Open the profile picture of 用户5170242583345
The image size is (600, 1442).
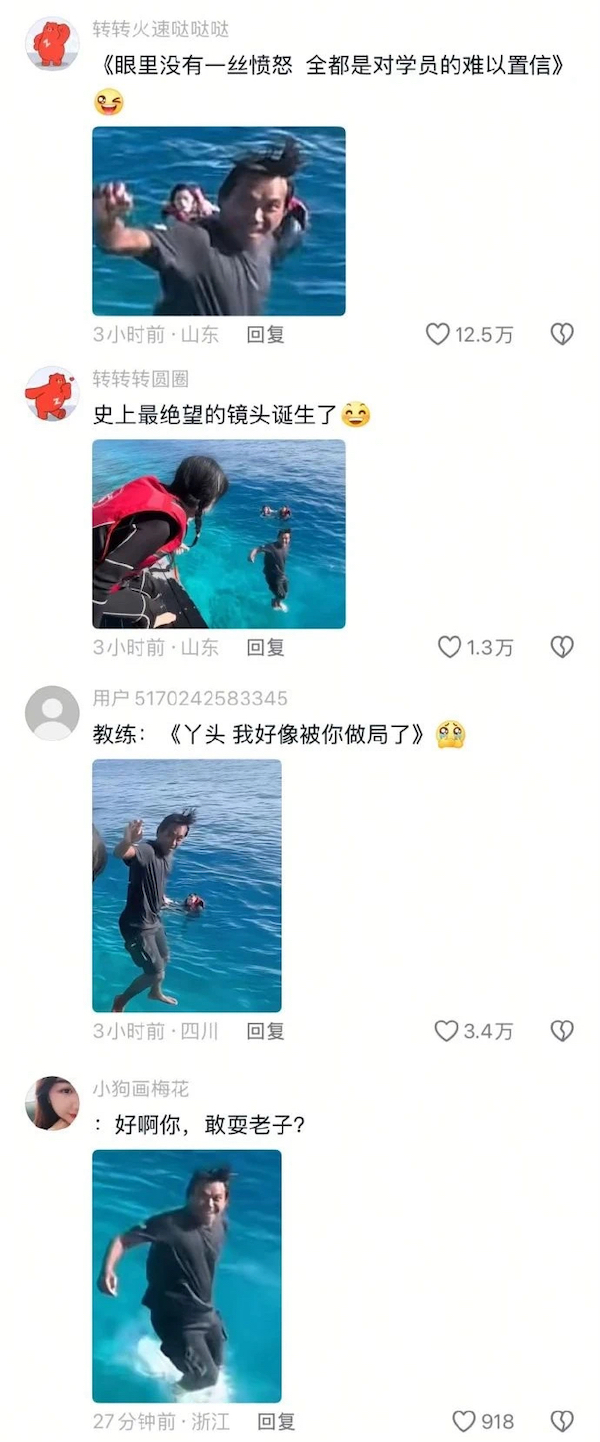[x=52, y=713]
